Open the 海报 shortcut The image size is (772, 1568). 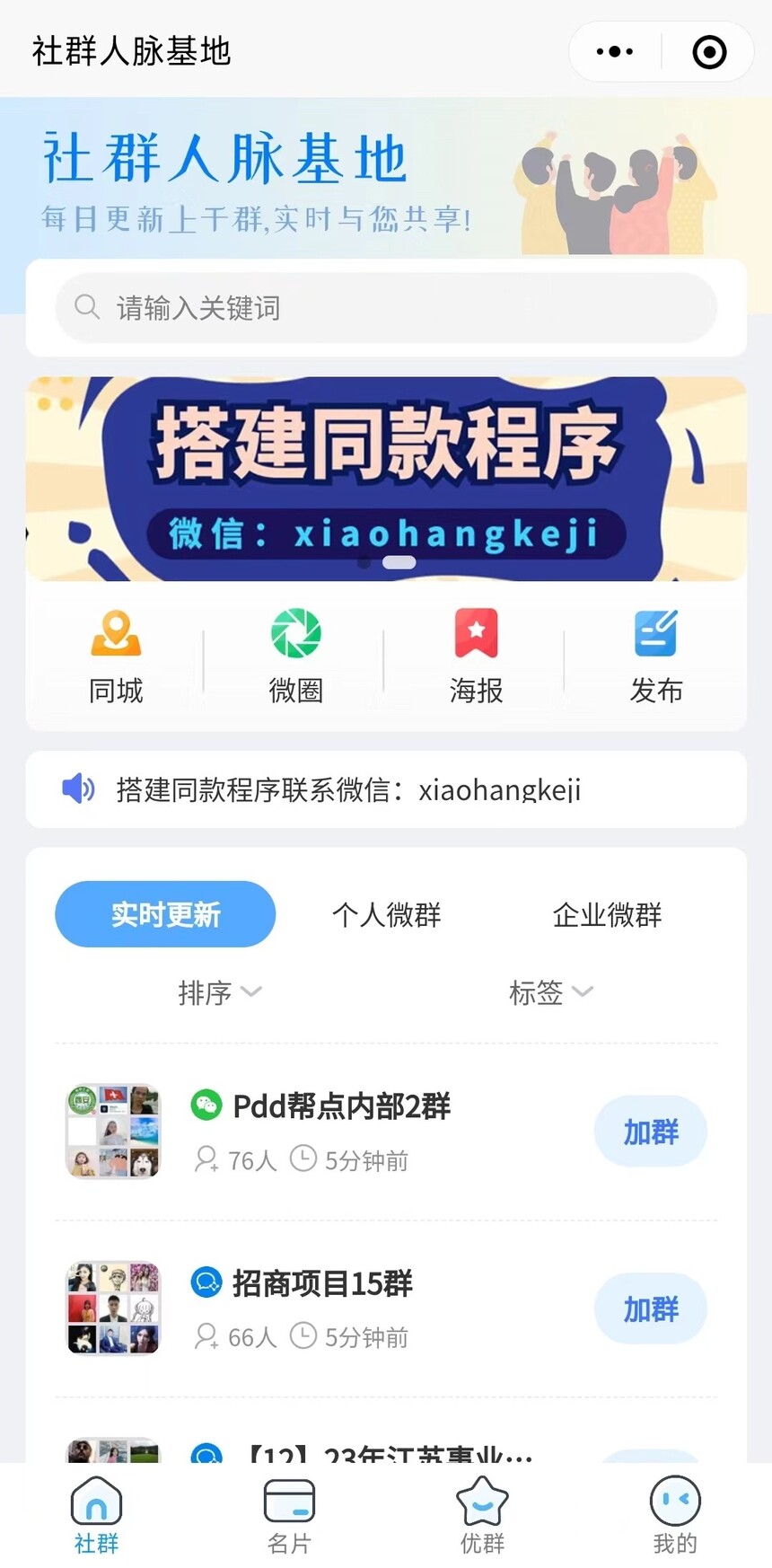[x=476, y=656]
